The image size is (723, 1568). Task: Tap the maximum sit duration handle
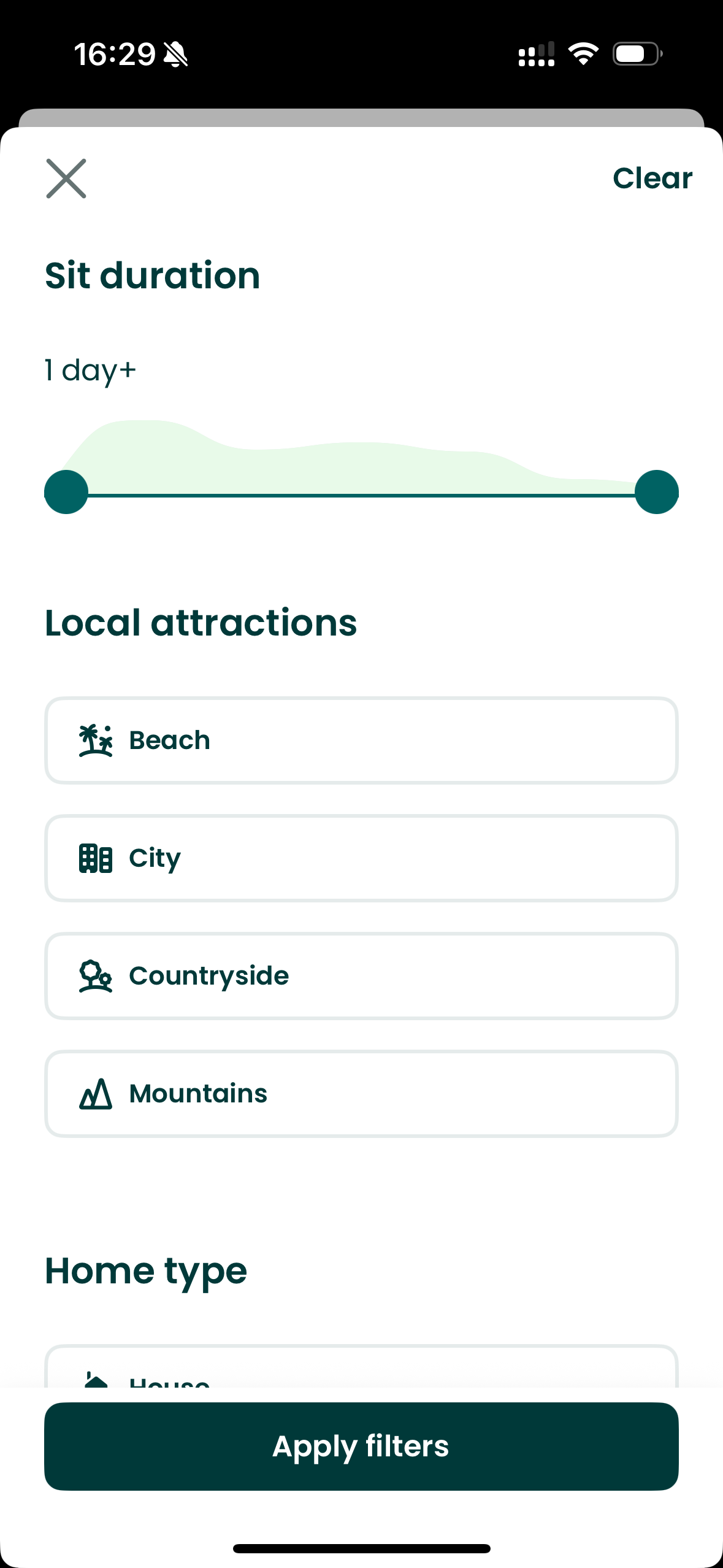pyautogui.click(x=656, y=492)
